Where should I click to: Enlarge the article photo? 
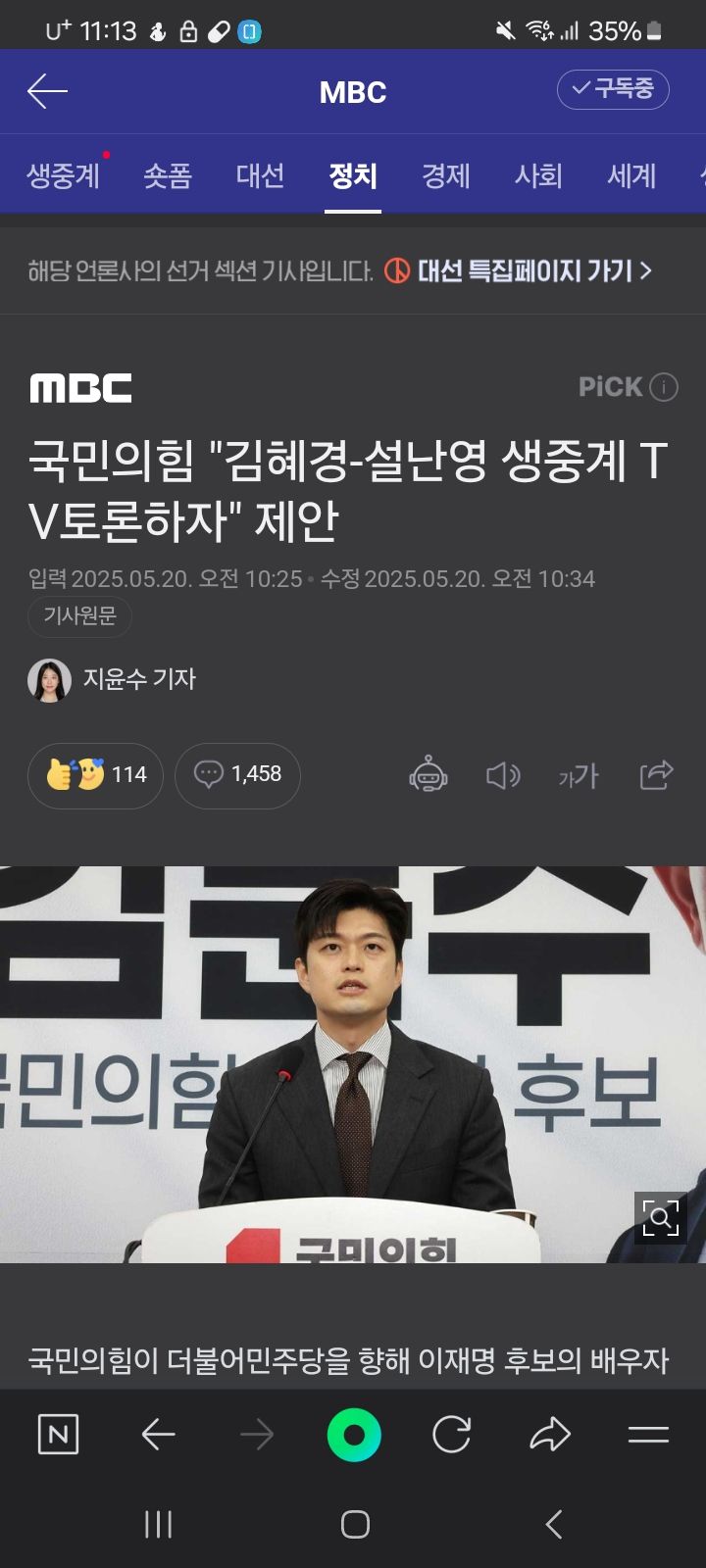point(660,1218)
